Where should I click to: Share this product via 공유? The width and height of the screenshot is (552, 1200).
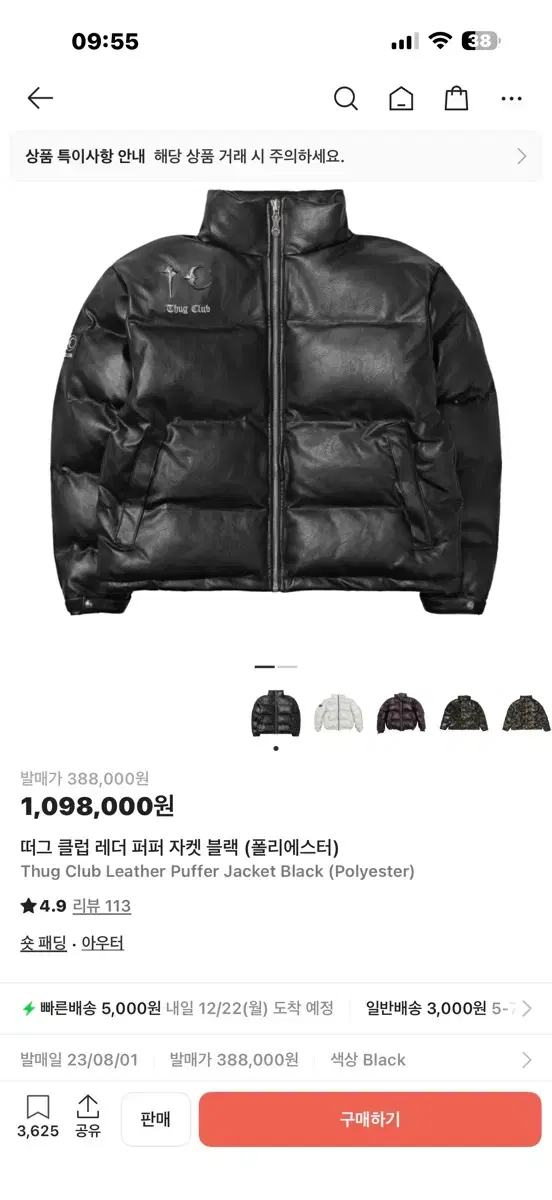click(x=88, y=1117)
